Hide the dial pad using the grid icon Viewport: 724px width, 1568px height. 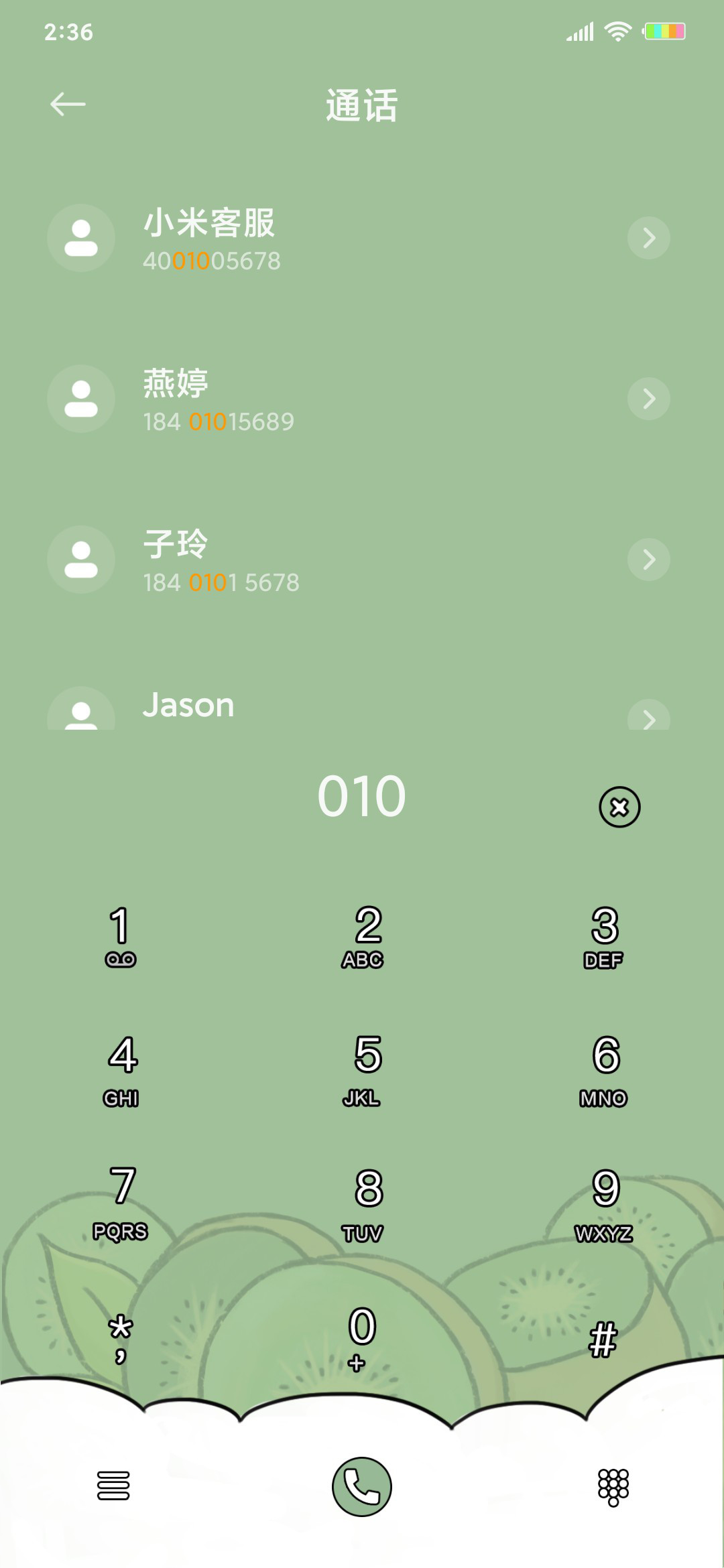(613, 1487)
